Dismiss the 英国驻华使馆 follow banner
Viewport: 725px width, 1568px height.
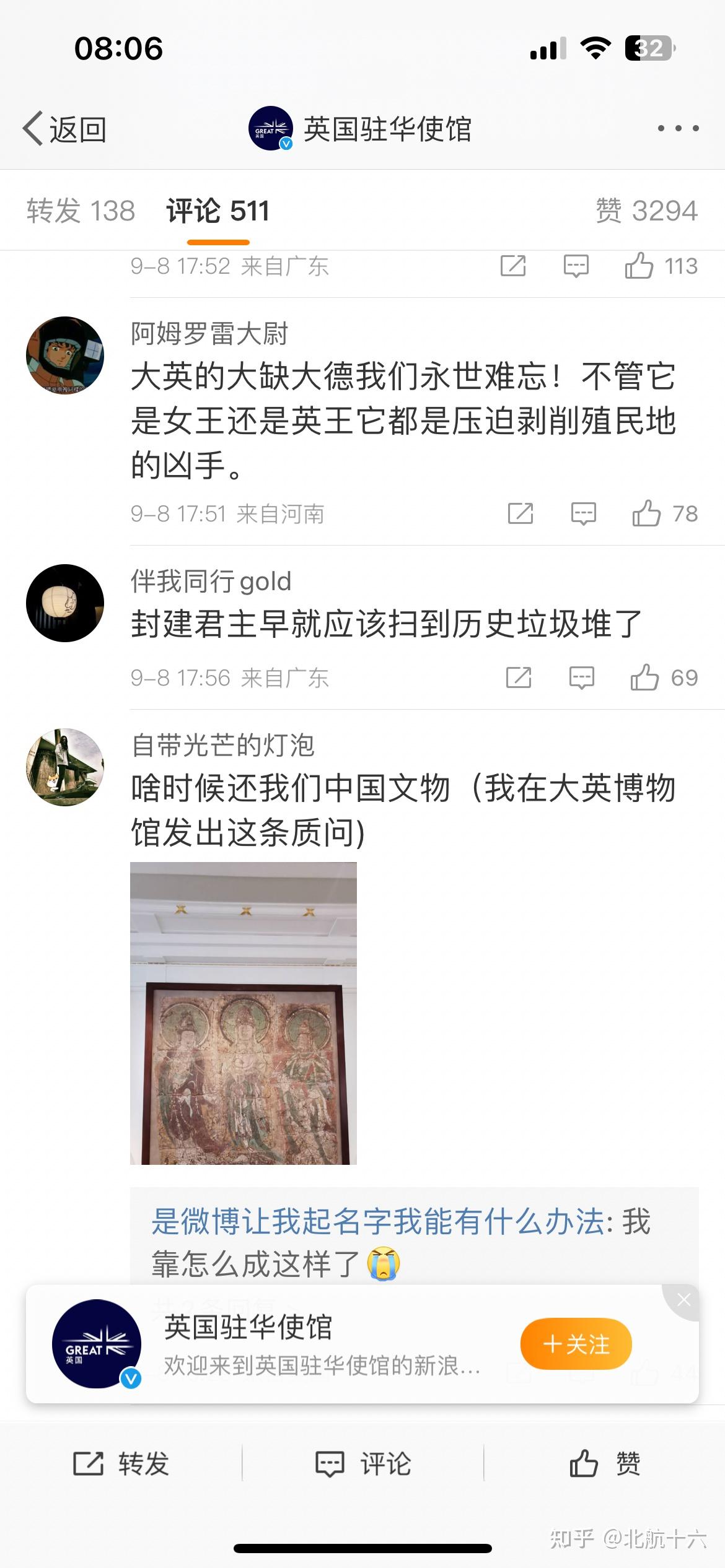(683, 1300)
